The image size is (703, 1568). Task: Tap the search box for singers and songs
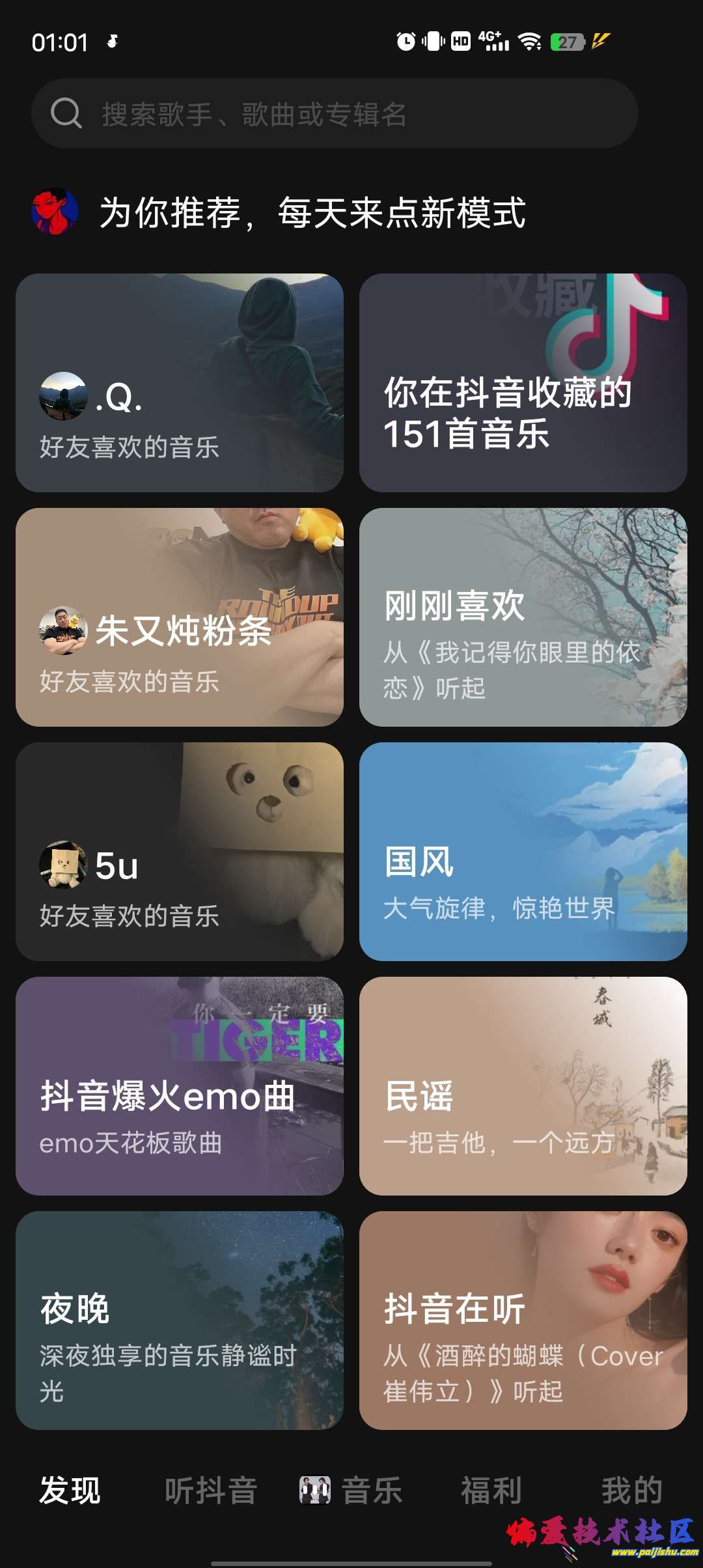(x=335, y=114)
